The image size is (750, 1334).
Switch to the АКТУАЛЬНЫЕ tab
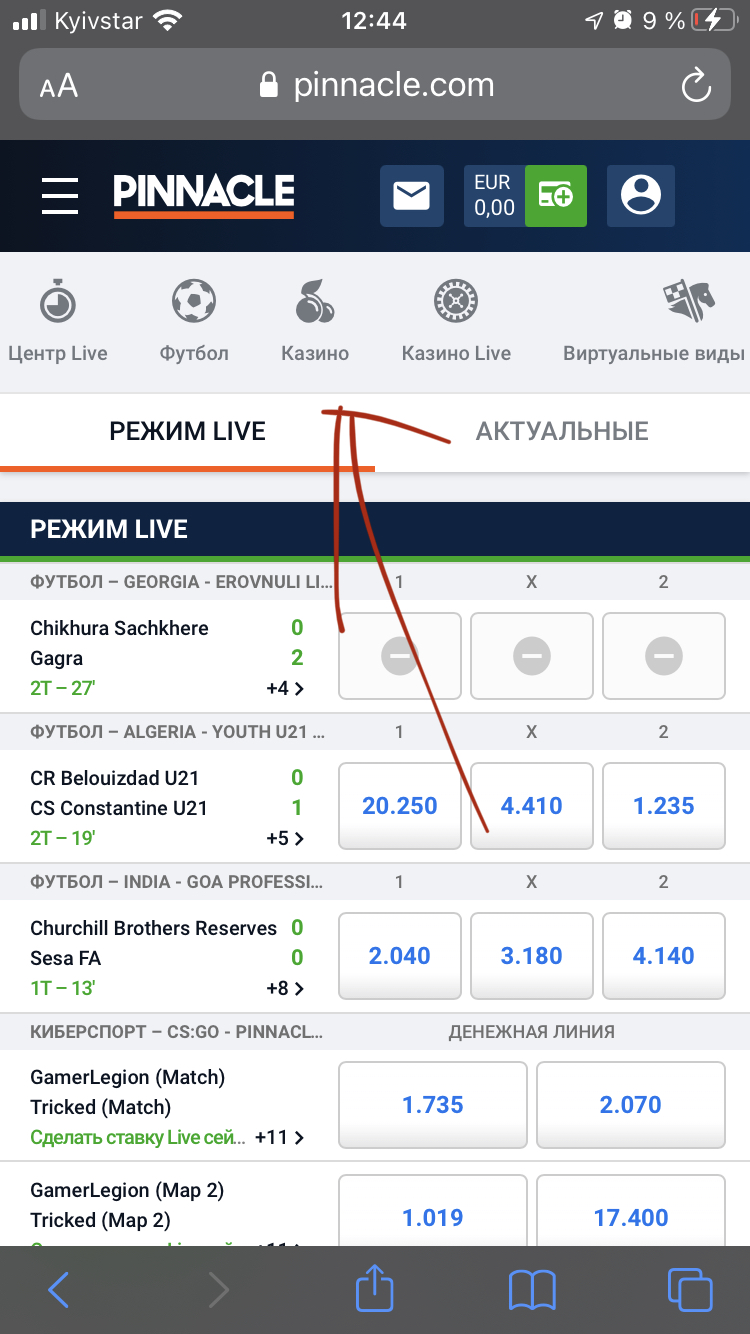[562, 432]
